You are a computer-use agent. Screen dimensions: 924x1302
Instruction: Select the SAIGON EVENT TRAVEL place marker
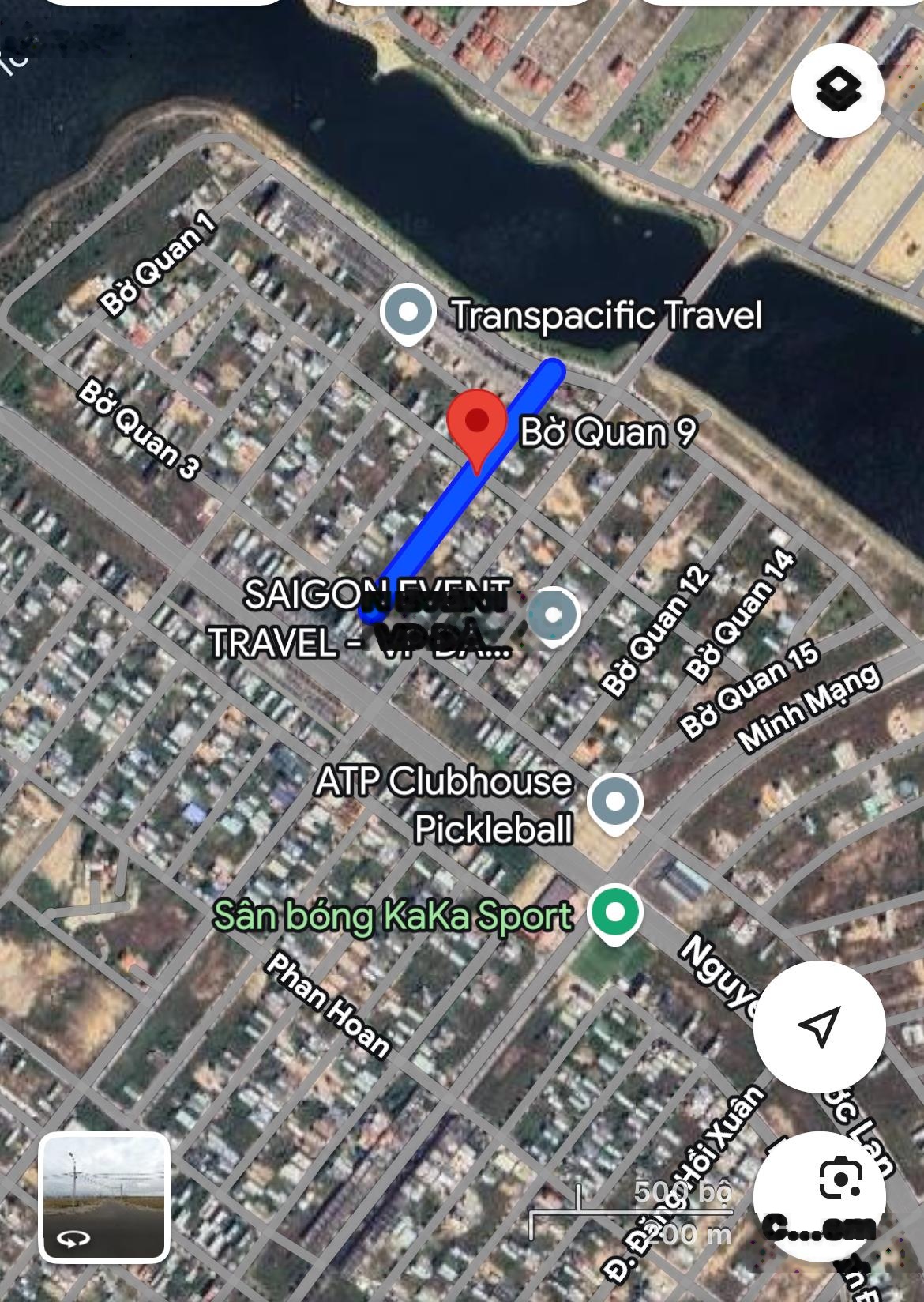[554, 615]
